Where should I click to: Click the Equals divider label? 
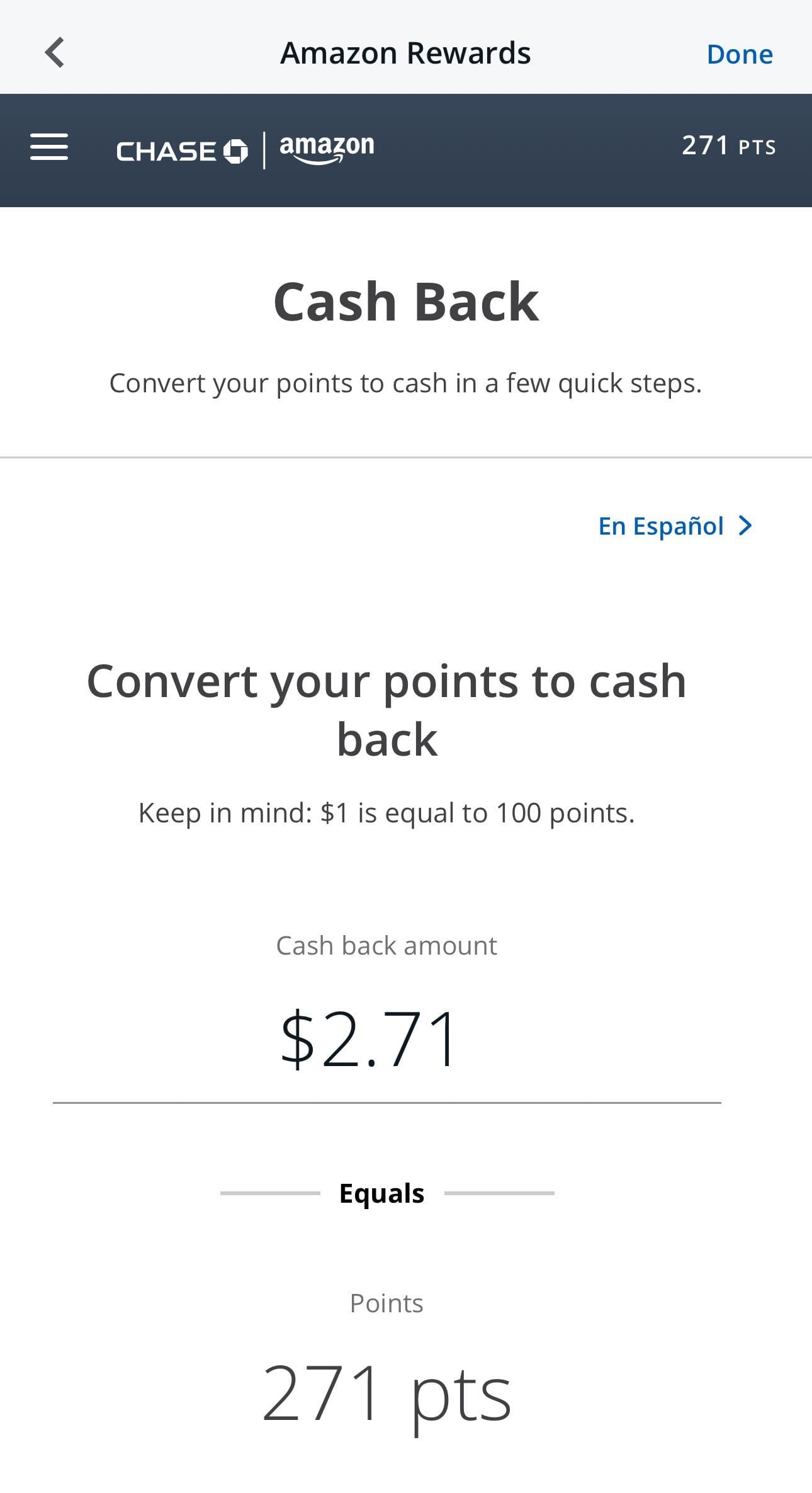(x=381, y=1192)
